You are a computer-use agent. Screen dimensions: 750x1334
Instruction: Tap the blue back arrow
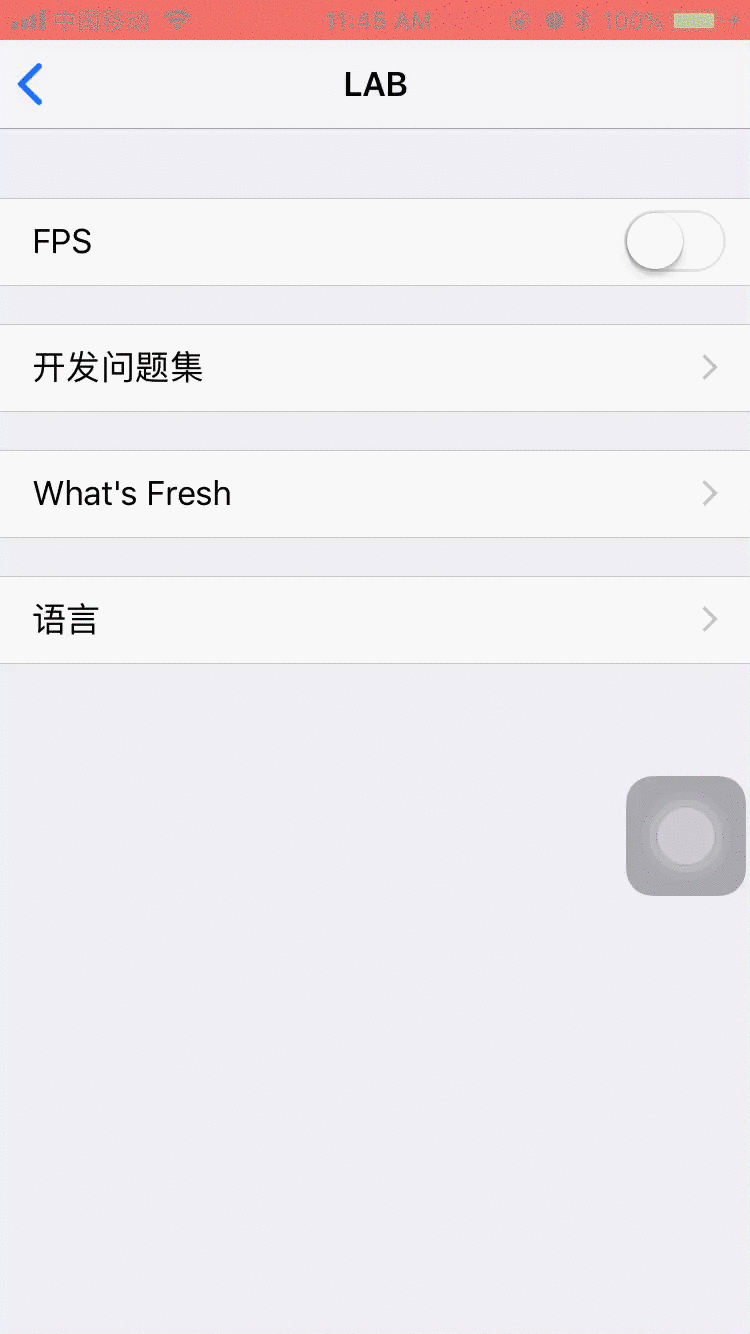(30, 84)
